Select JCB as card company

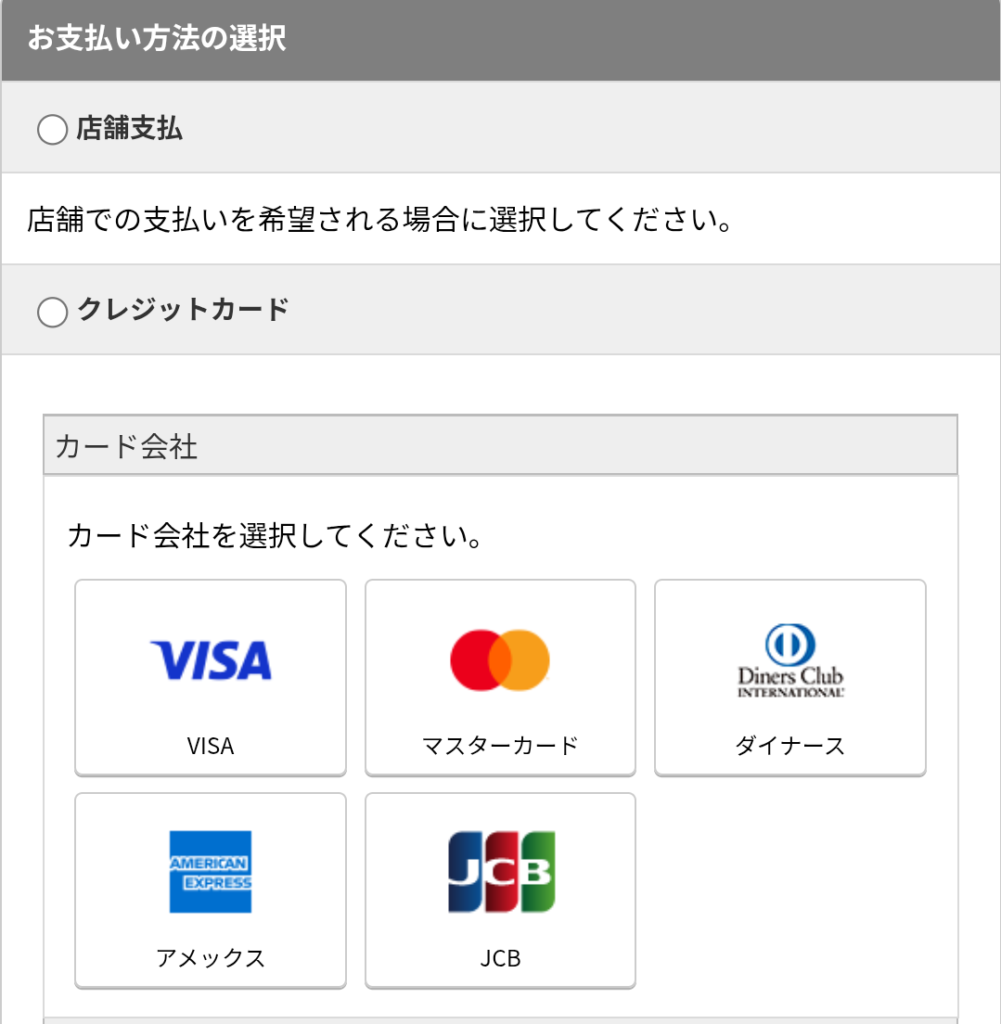click(500, 890)
